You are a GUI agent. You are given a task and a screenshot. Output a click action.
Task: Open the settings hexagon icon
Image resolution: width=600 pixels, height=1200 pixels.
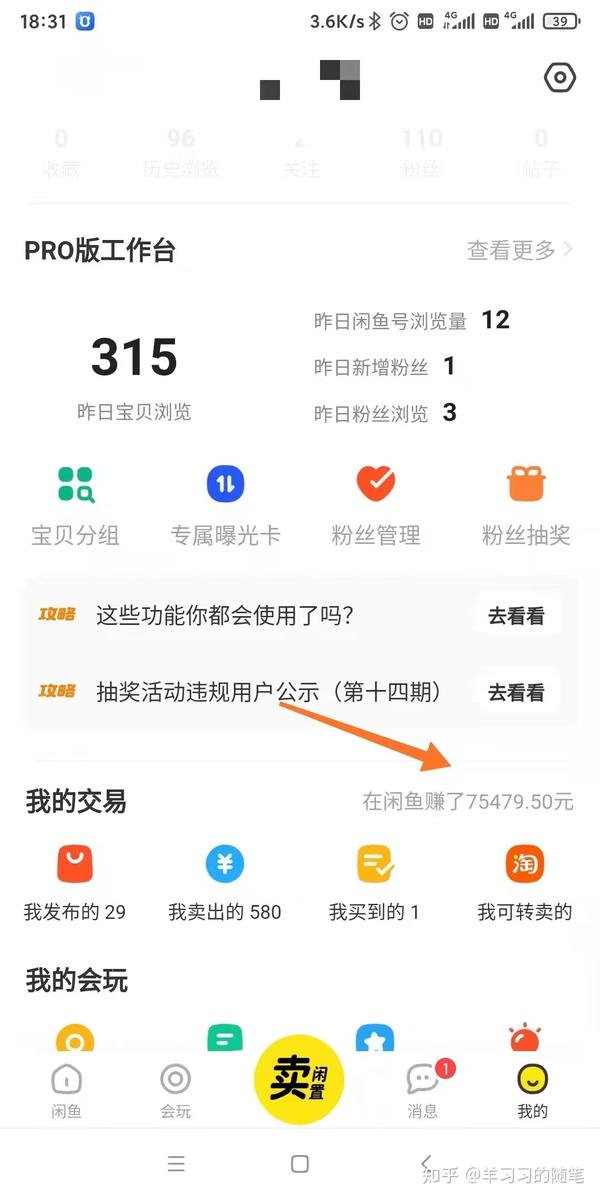[x=560, y=78]
